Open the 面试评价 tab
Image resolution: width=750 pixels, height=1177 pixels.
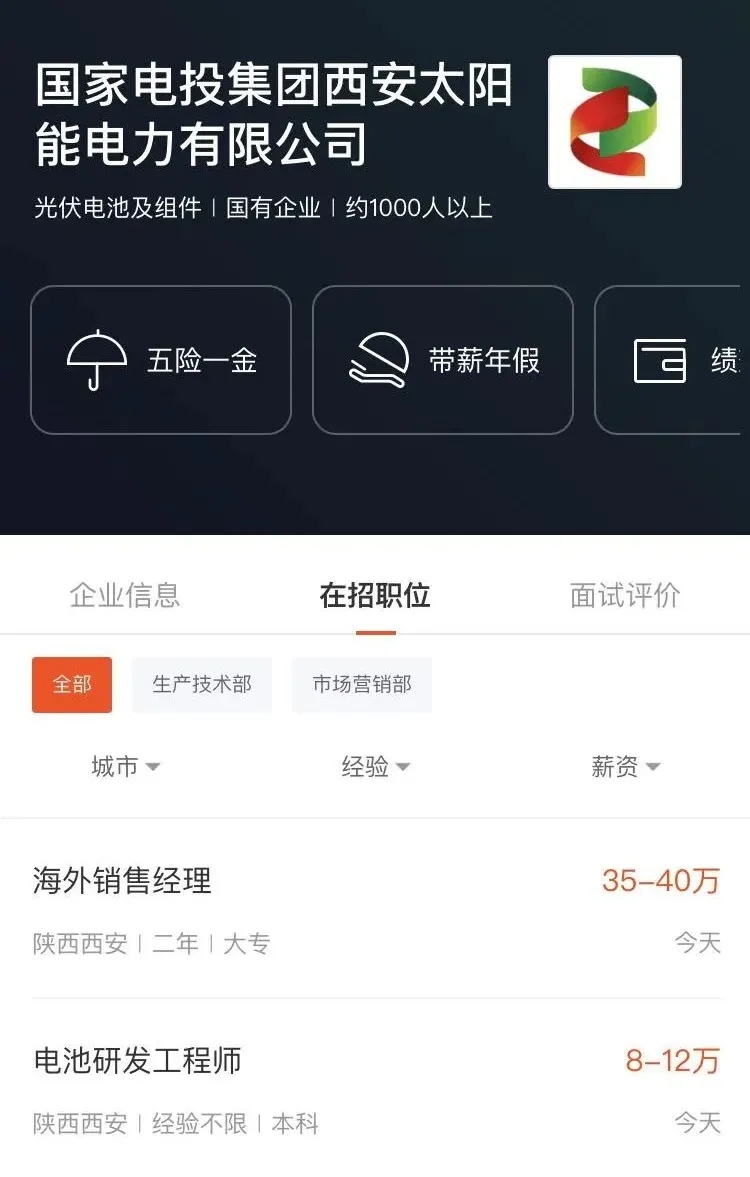point(625,595)
